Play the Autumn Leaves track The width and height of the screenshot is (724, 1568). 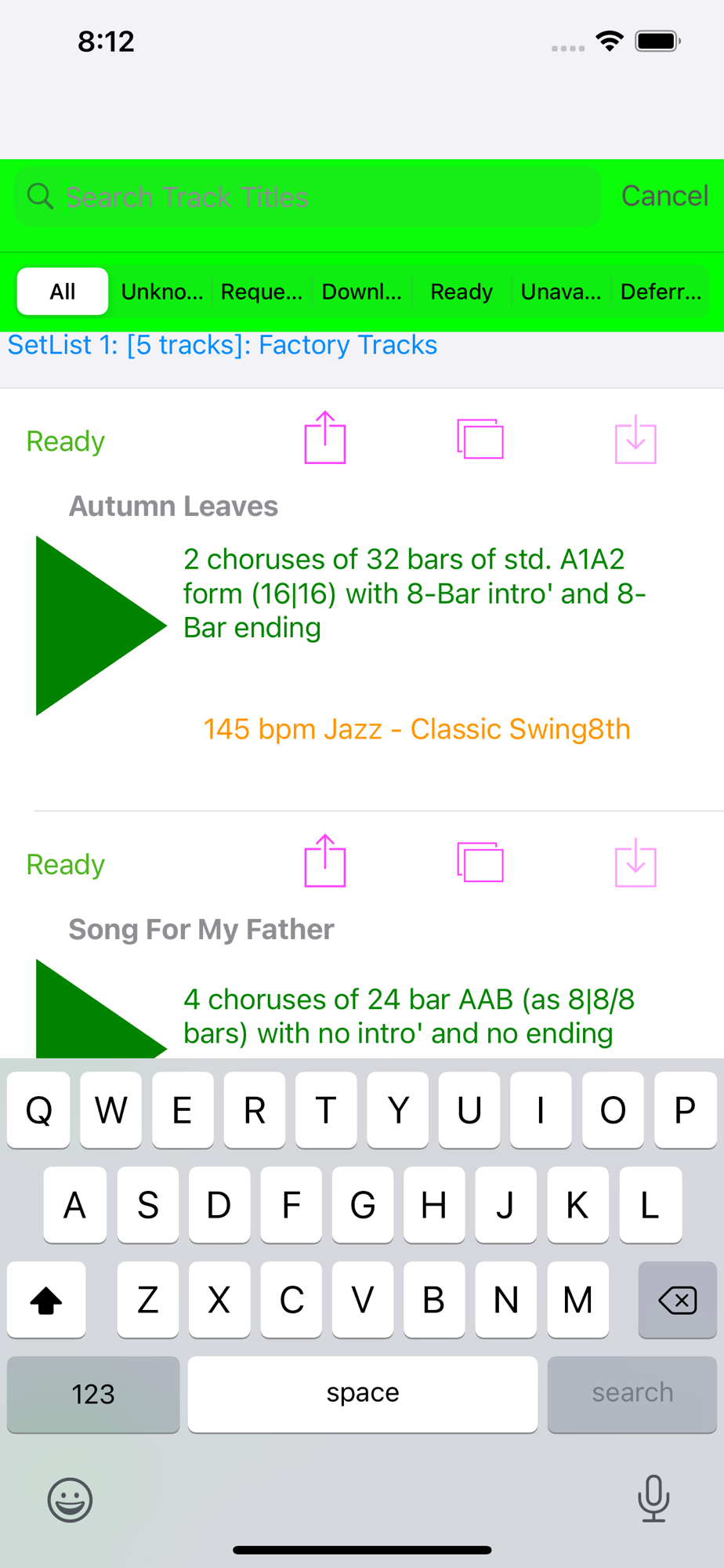tap(101, 626)
